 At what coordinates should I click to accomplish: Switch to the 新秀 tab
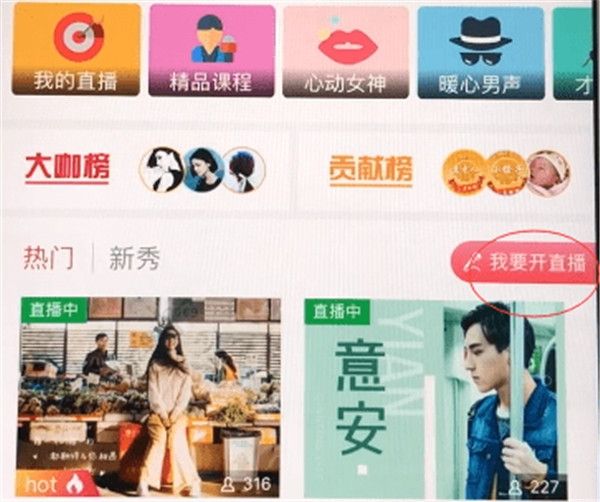(x=135, y=260)
